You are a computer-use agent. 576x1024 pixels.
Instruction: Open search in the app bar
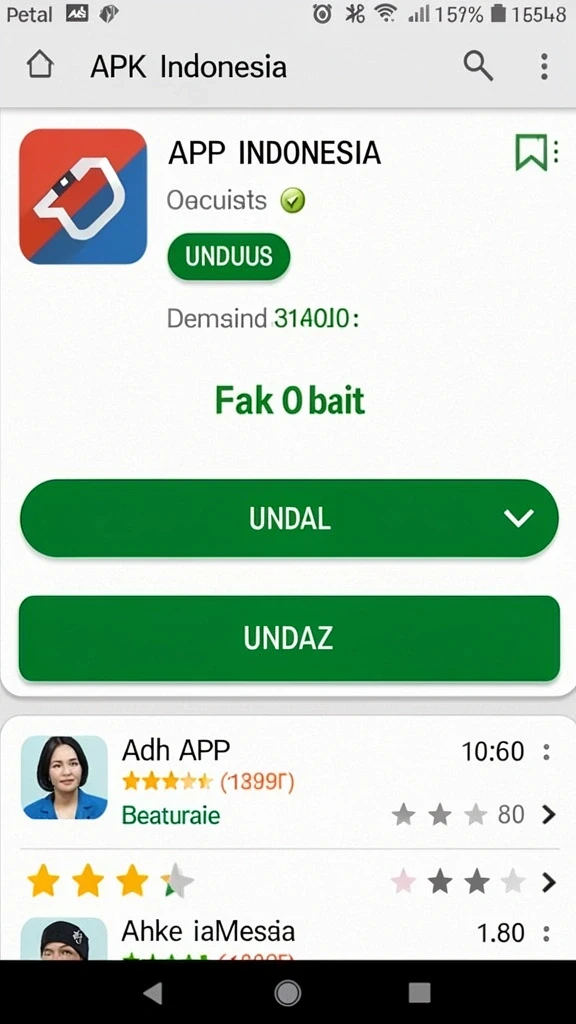tap(478, 66)
